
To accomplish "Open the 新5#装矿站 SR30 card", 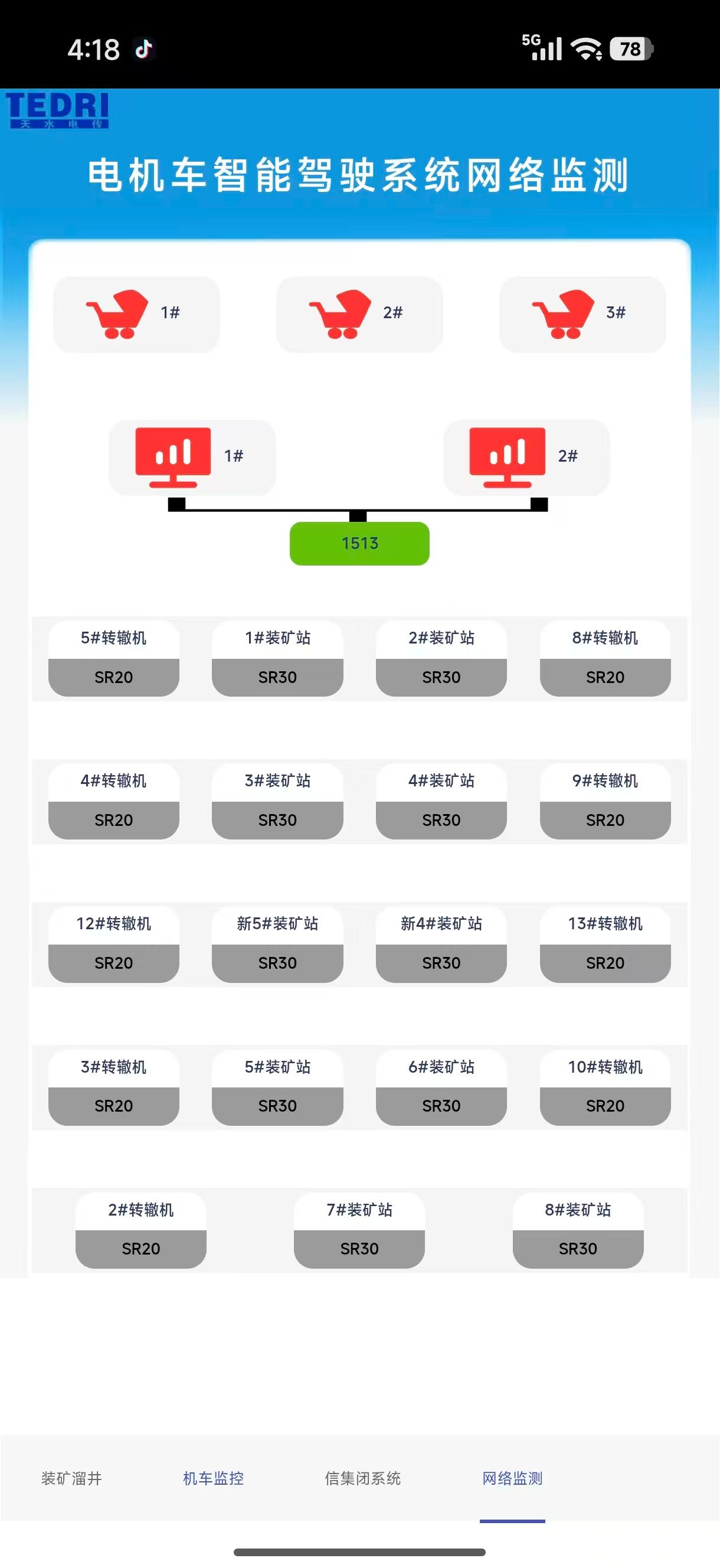I will click(x=277, y=944).
